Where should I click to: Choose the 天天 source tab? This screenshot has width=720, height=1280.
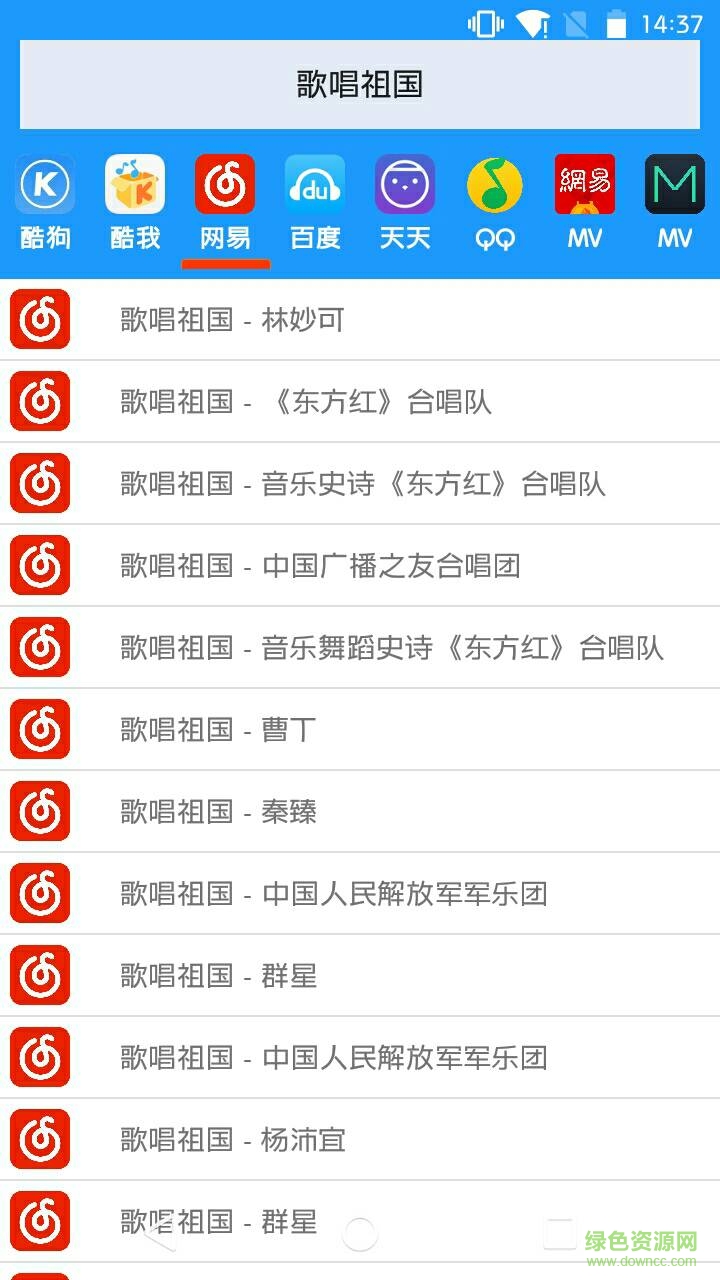coord(405,202)
